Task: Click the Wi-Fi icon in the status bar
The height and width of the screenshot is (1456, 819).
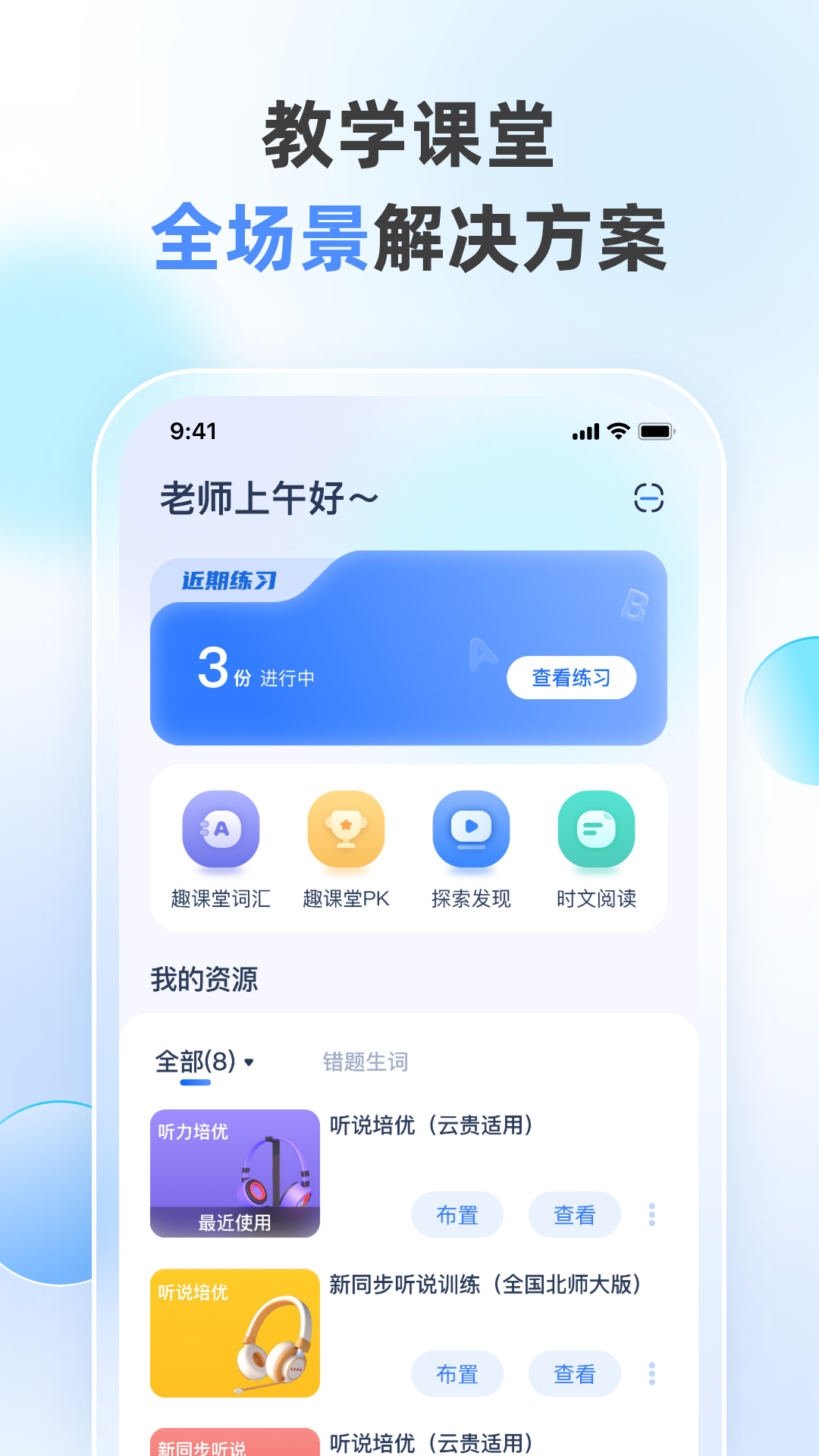Action: (617, 430)
